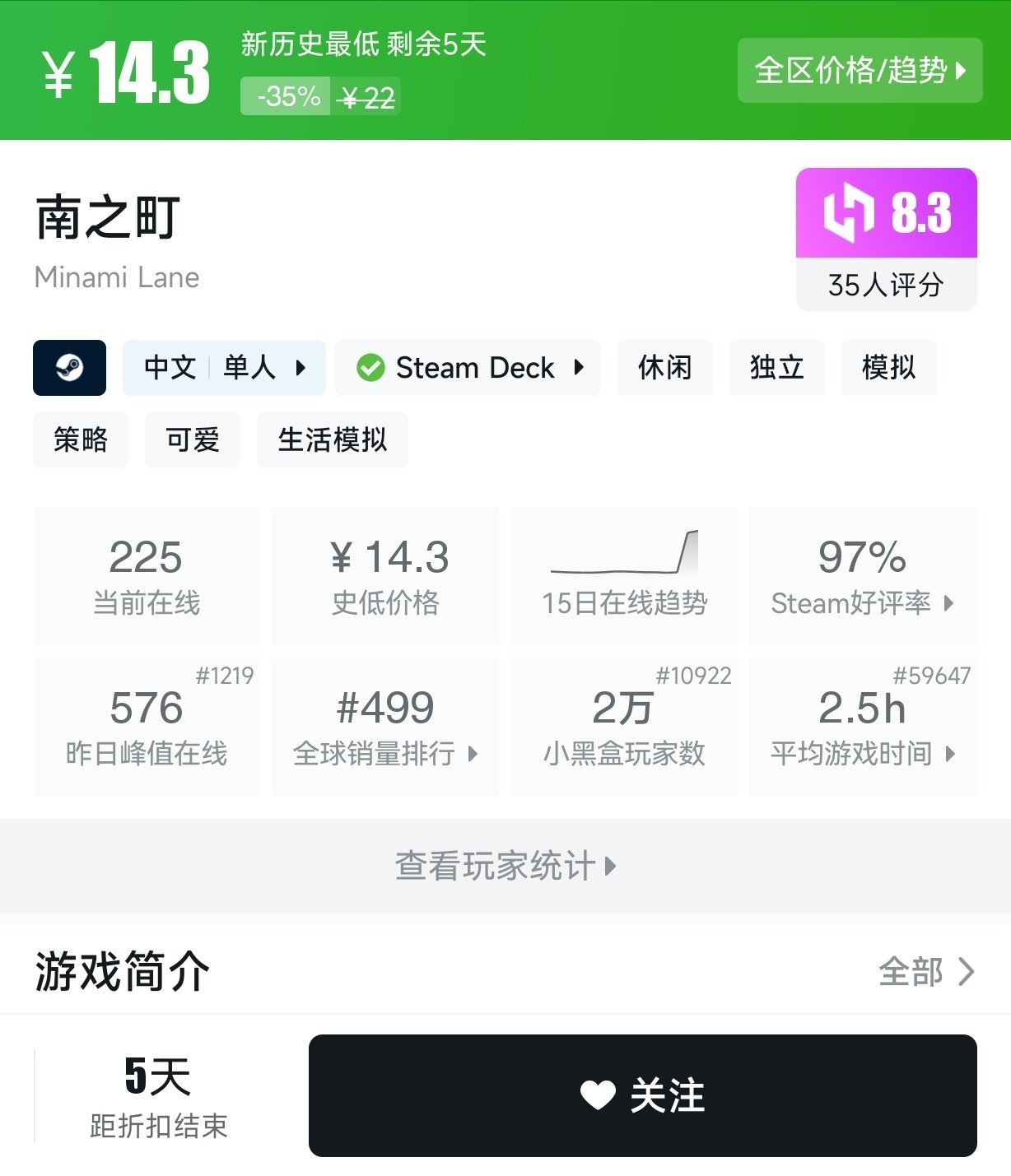Tap the 模拟 genre tag
The image size is (1011, 1176).
888,368
